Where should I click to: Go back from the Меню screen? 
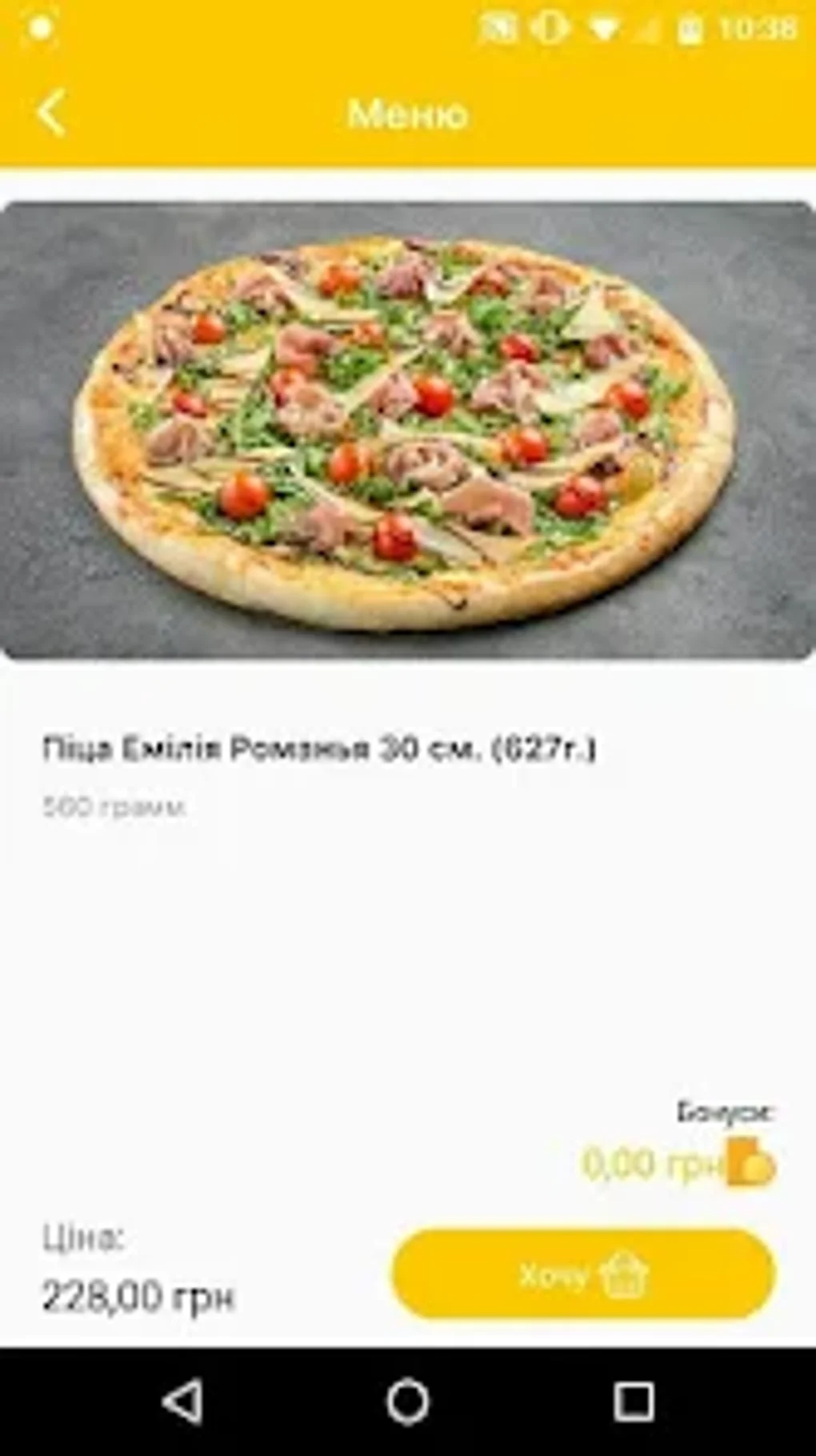(52, 113)
